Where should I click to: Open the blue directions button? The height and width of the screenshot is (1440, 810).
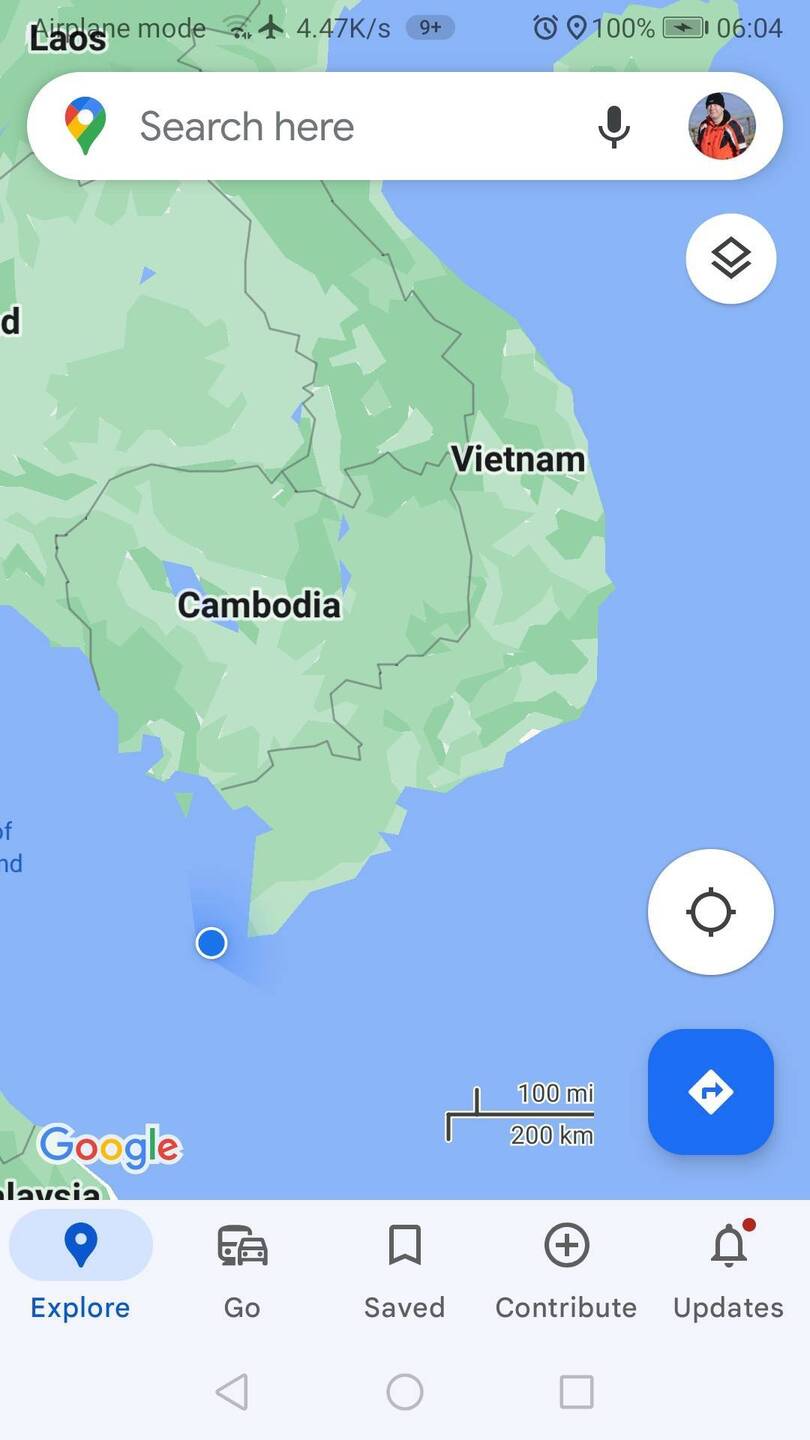711,1092
